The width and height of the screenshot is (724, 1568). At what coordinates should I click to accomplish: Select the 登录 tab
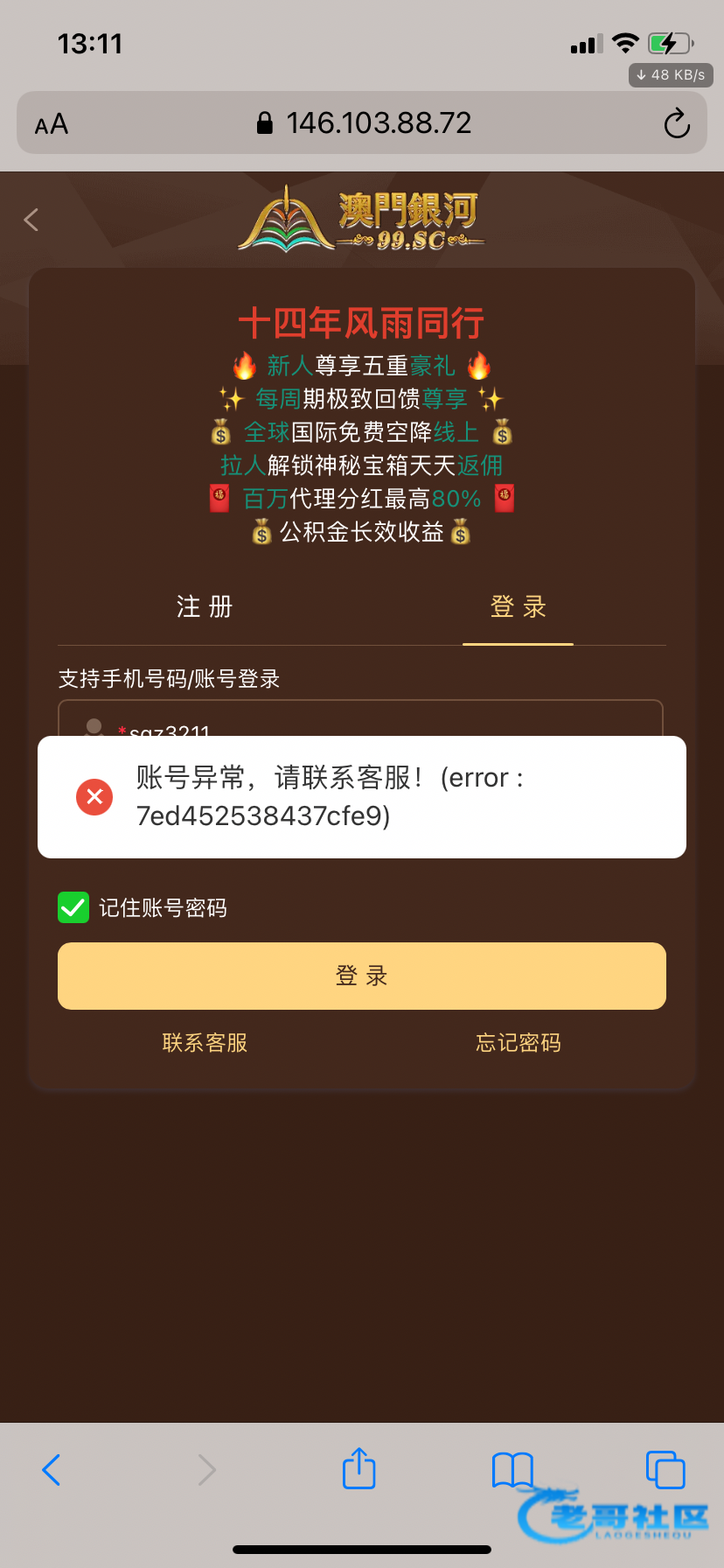pos(518,606)
